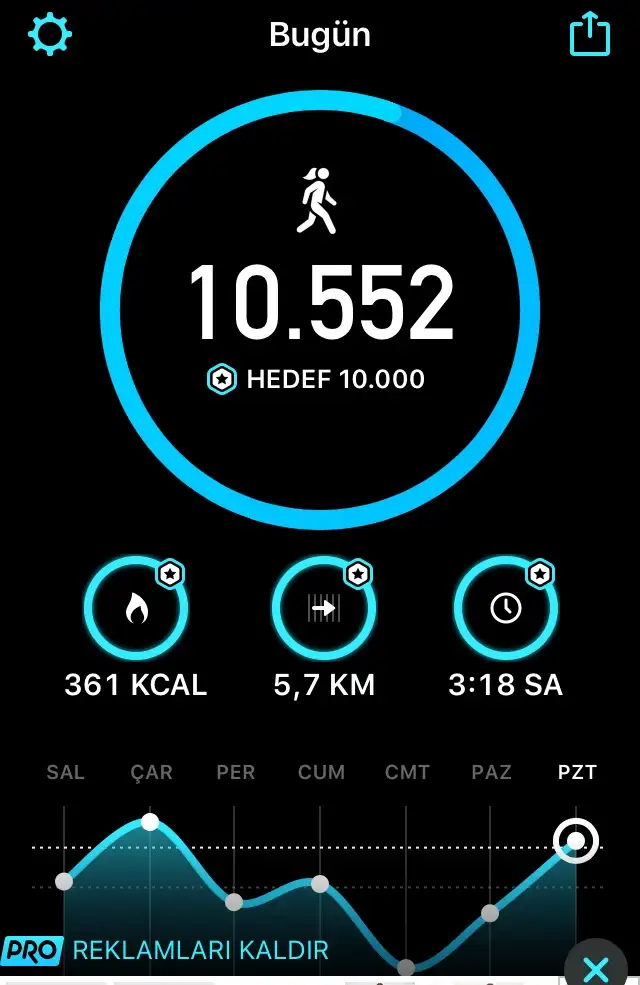Select PAZ on the weekly chart
Screen dimensions: 640x985
coord(491,772)
